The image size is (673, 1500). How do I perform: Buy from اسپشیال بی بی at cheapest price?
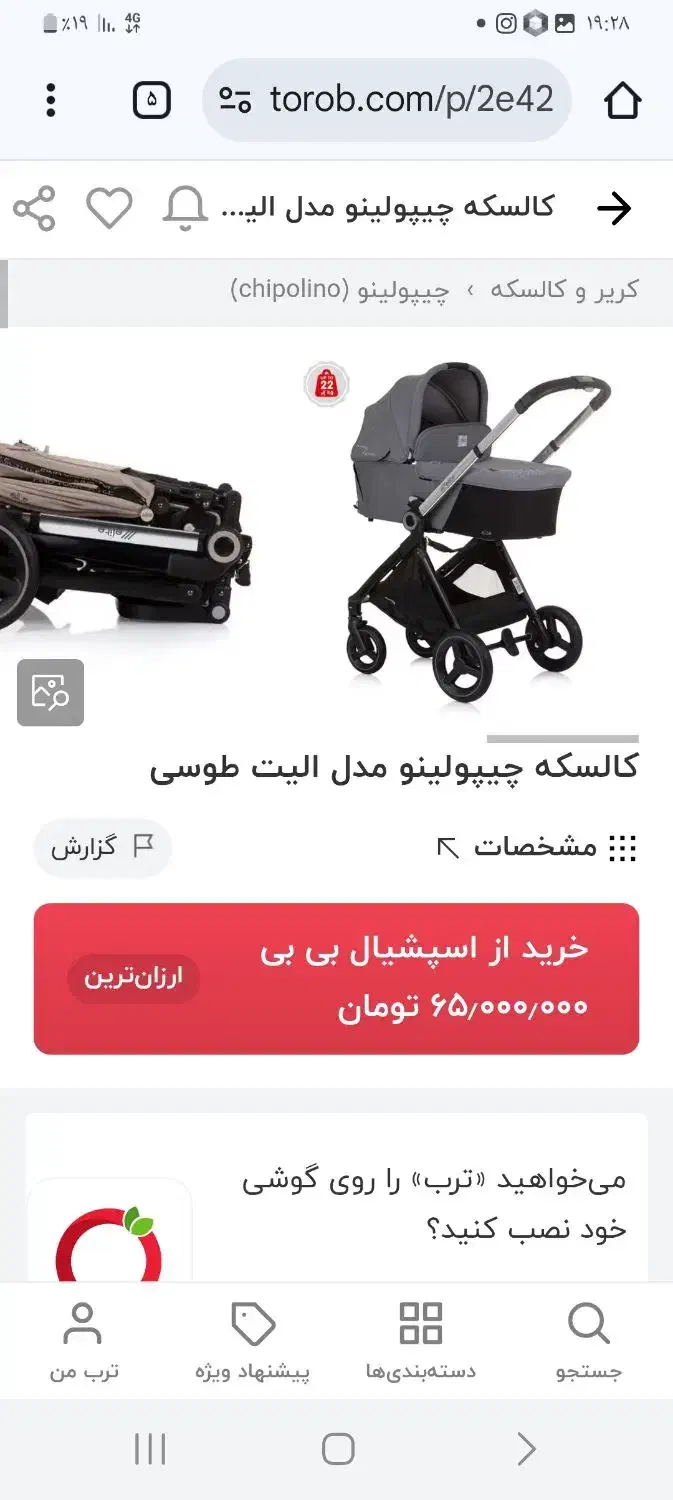[x=336, y=978]
